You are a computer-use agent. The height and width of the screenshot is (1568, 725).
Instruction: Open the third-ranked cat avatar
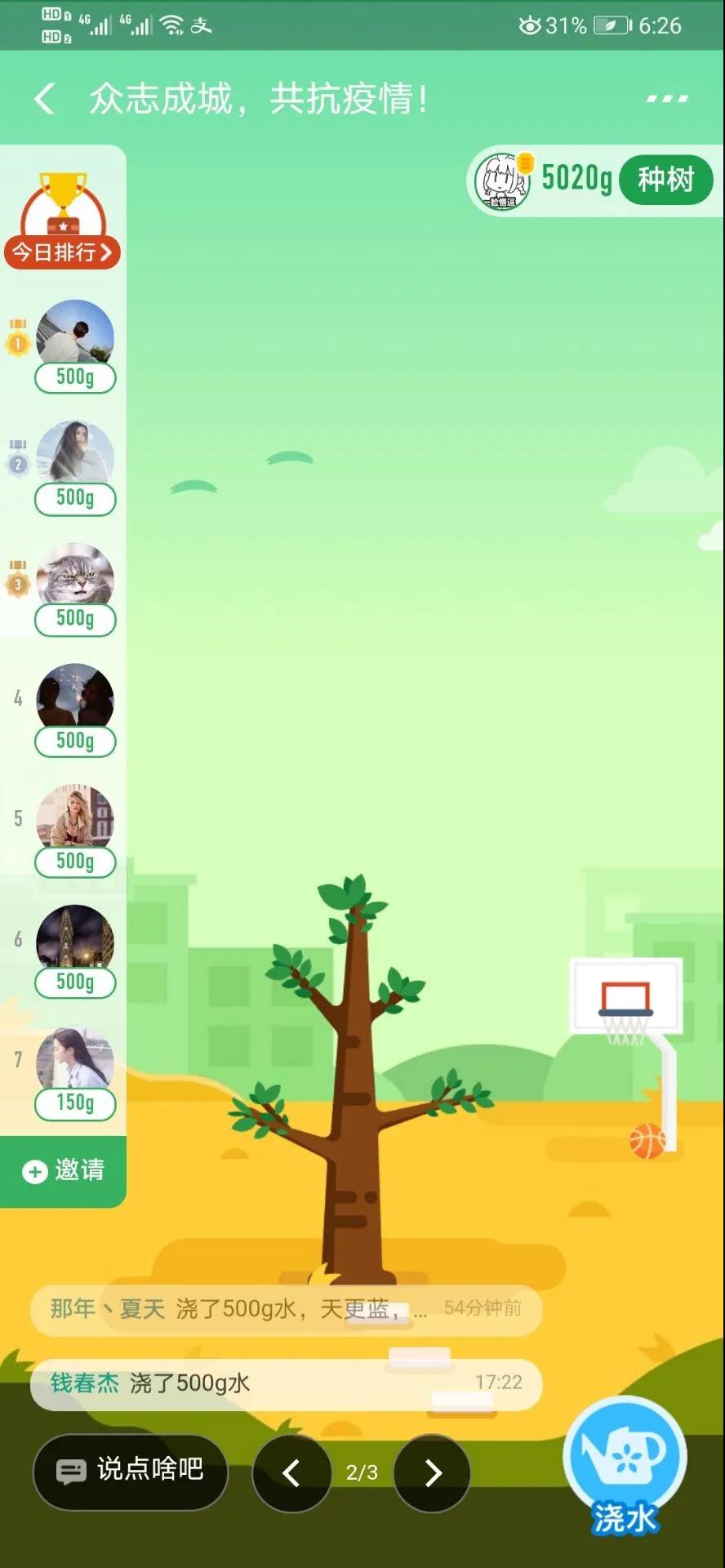pyautogui.click(x=74, y=576)
